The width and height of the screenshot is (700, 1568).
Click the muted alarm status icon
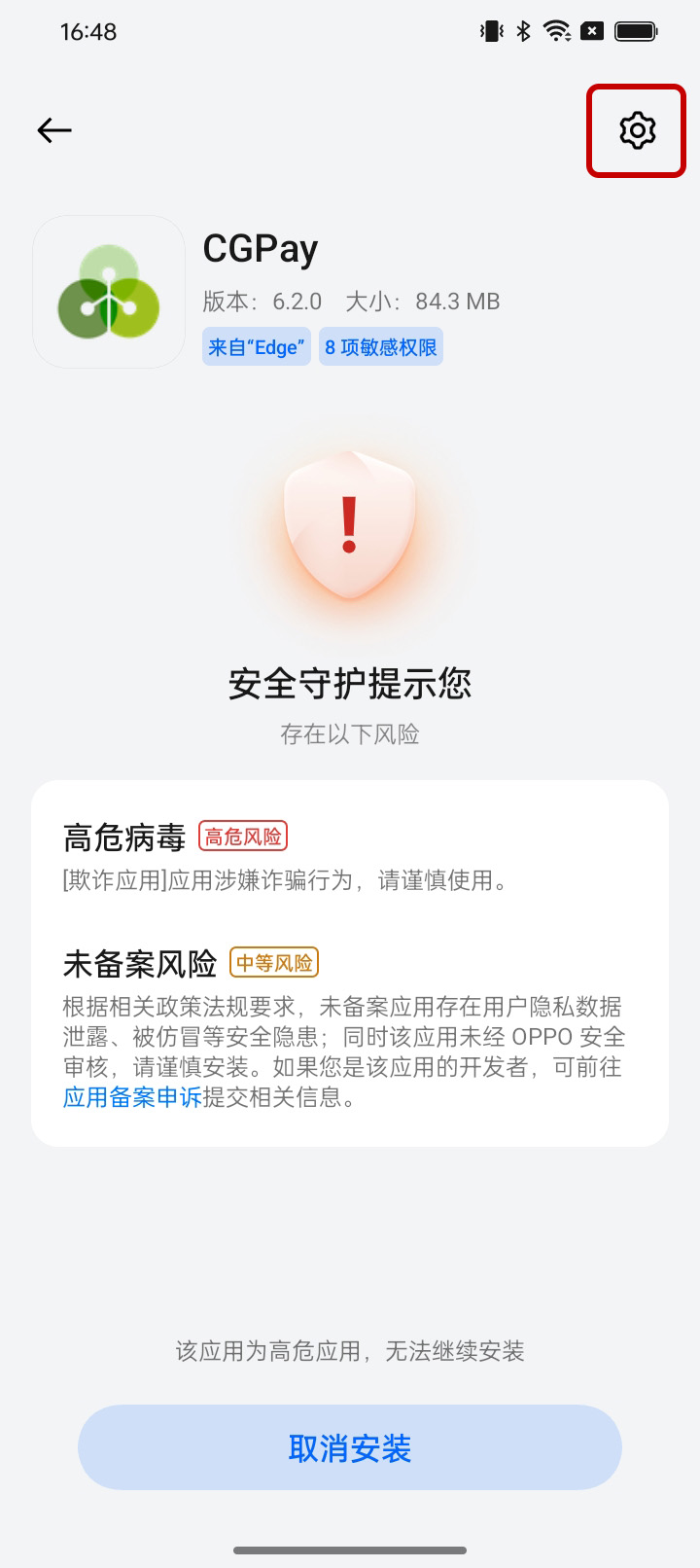coord(591,30)
